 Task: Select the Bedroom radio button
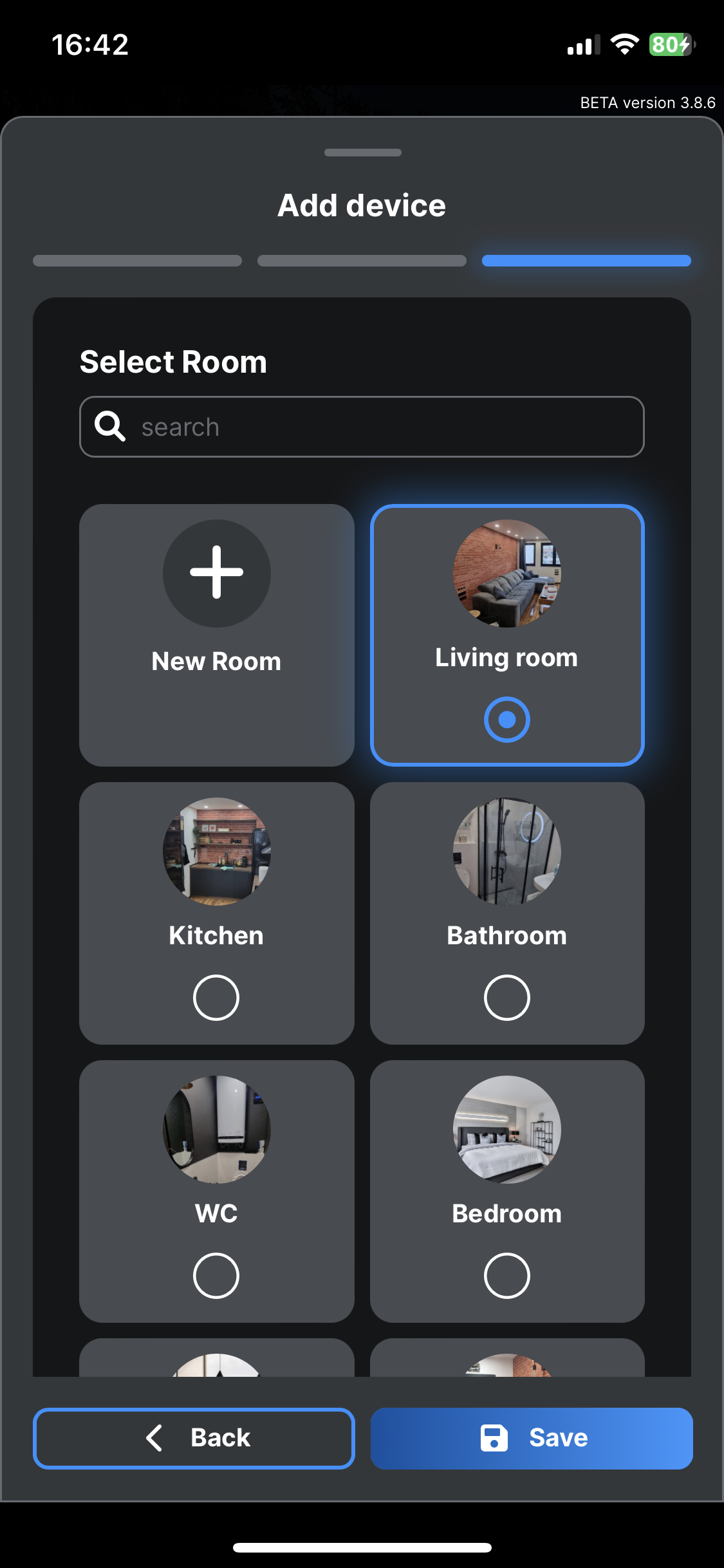click(506, 1275)
